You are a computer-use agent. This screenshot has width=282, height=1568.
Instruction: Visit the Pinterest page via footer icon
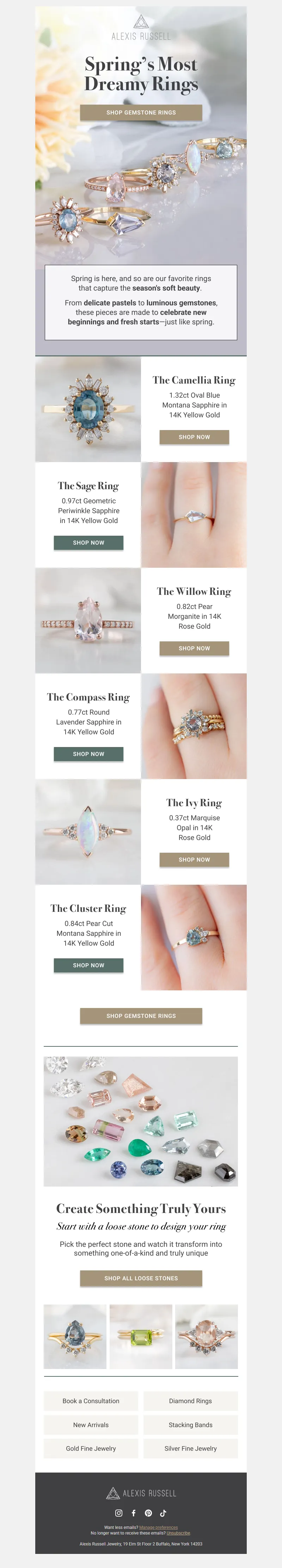point(148,1513)
